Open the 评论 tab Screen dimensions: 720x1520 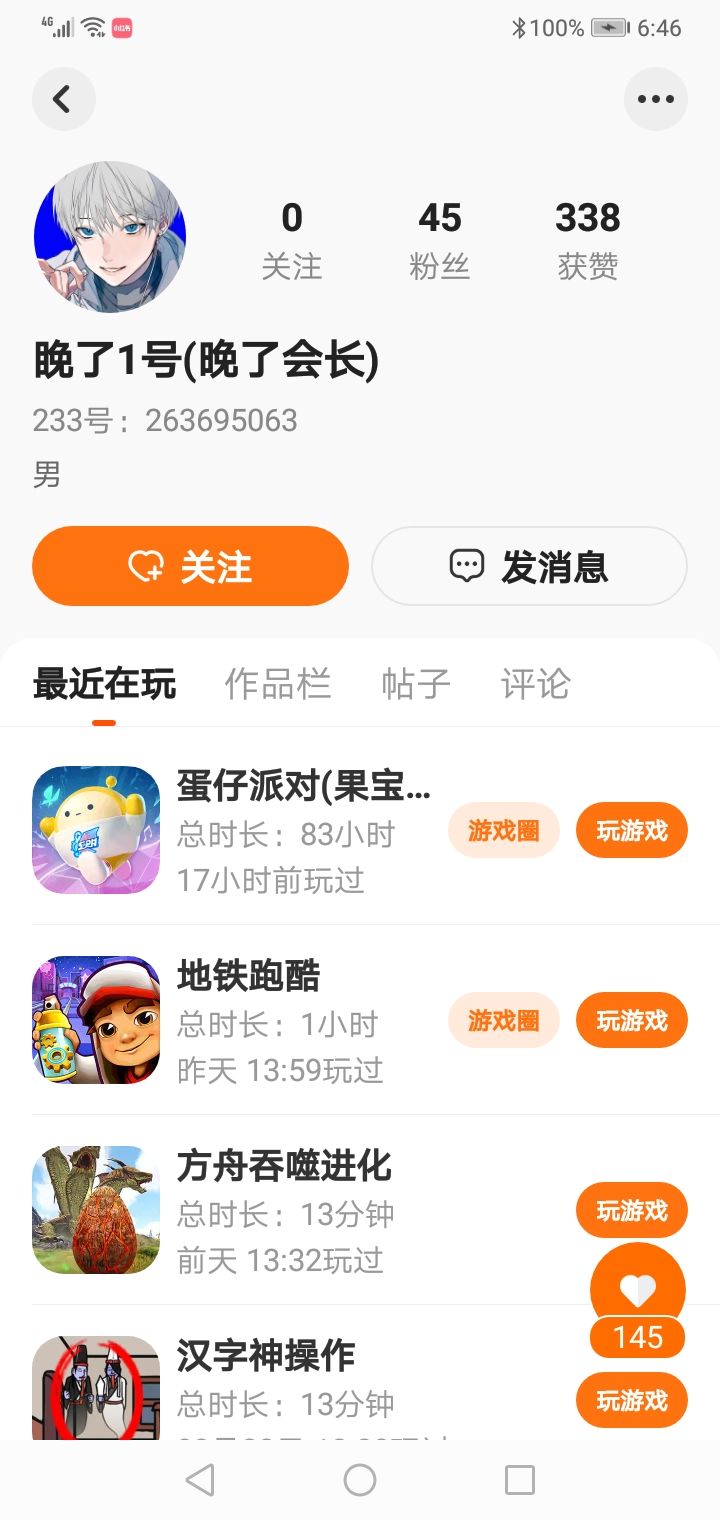pos(535,685)
